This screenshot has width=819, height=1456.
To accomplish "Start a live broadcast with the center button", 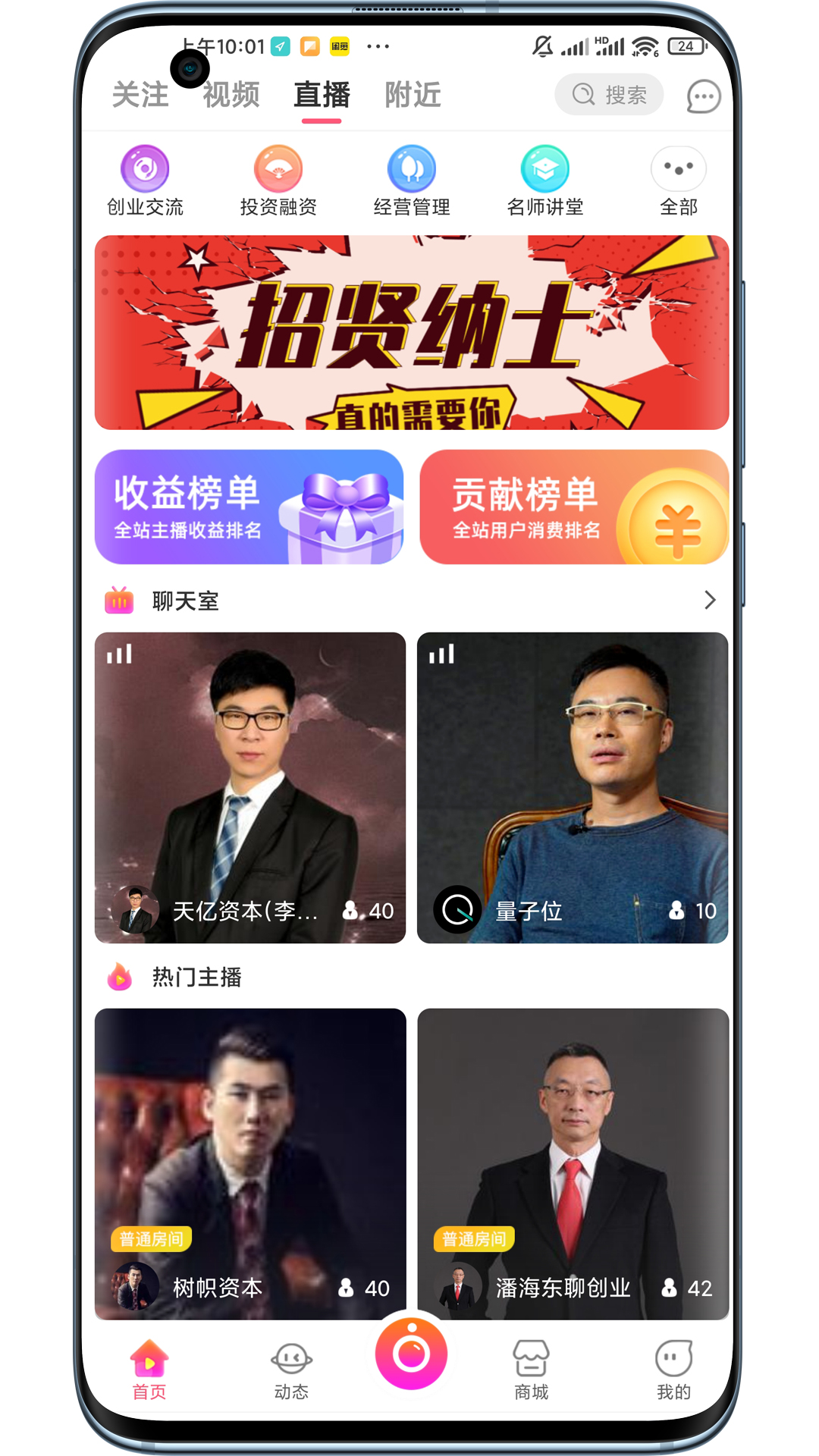I will 411,1354.
